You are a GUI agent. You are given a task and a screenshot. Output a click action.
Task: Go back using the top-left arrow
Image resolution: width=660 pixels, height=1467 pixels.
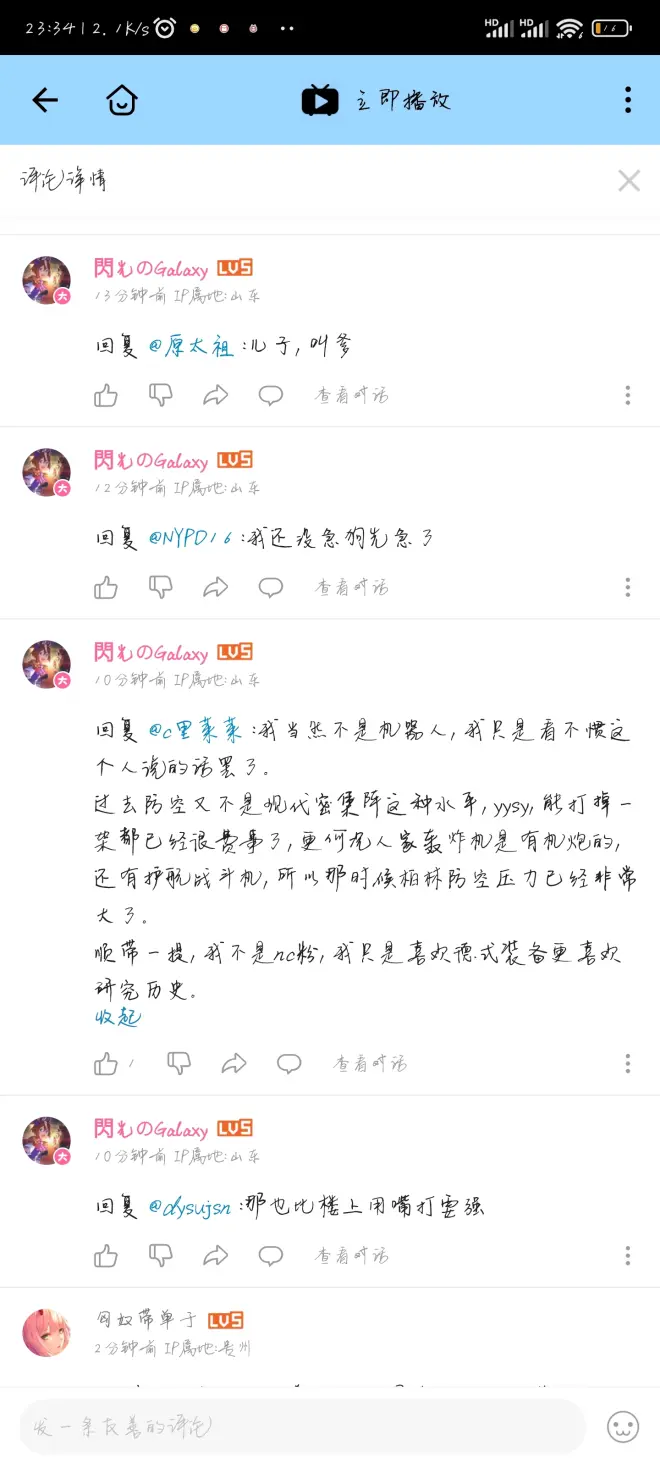45,100
